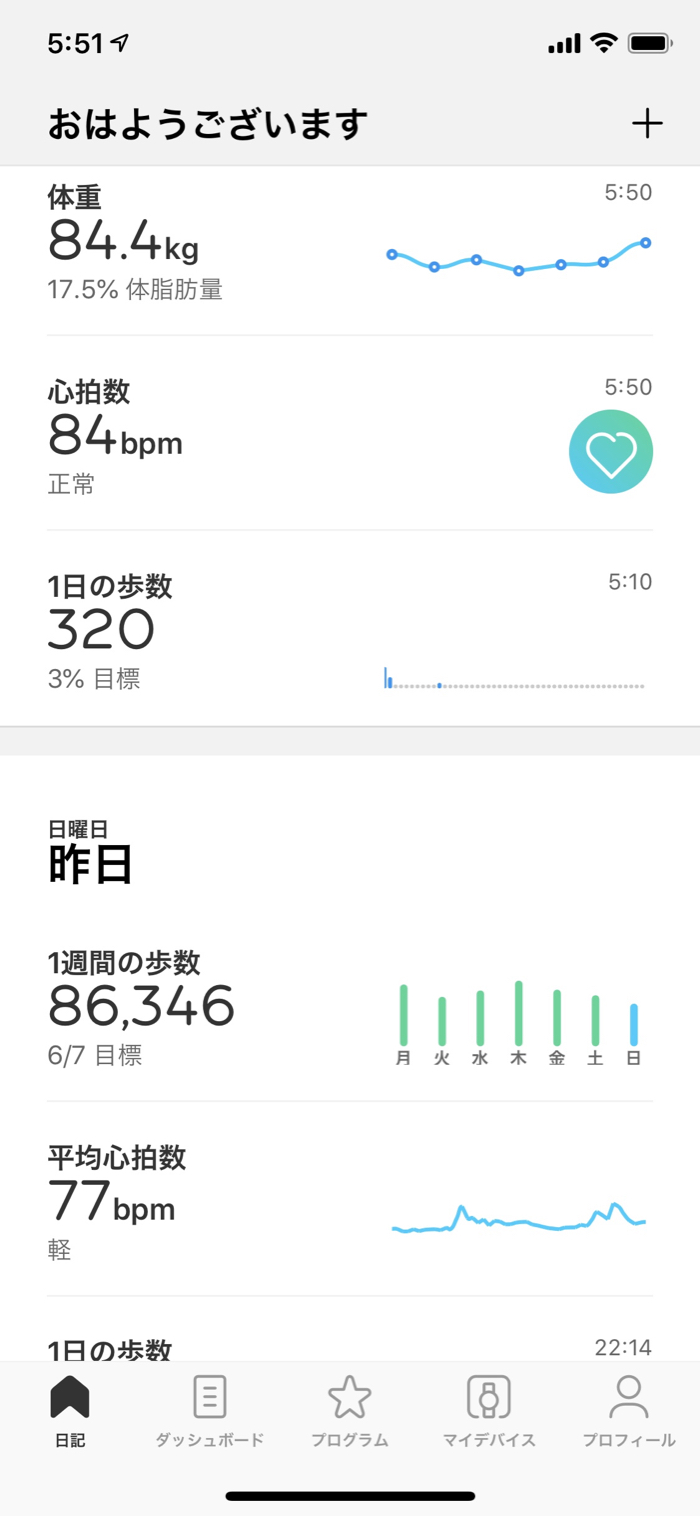Switch to the ダッシュボード tab
This screenshot has height=1516, width=700.
pos(209,1411)
